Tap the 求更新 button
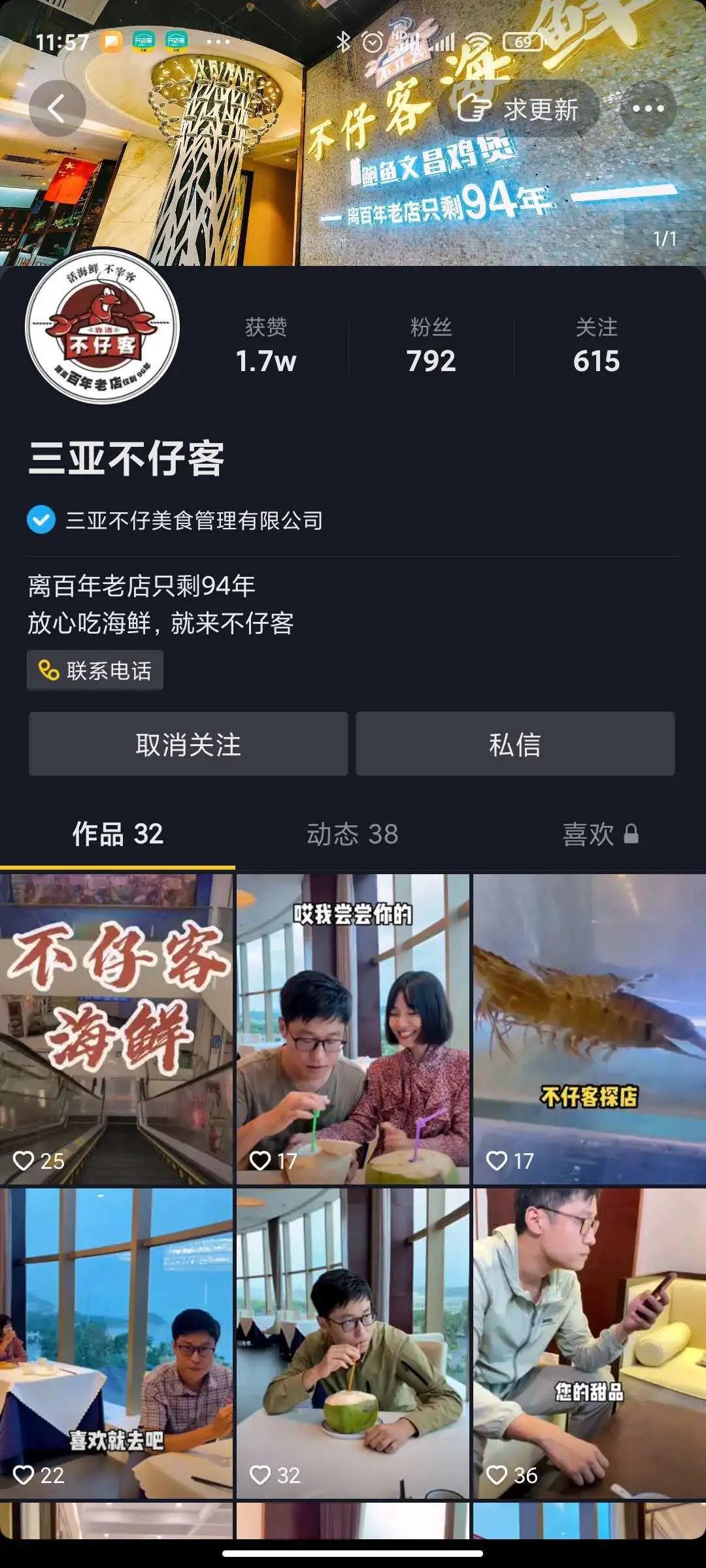This screenshot has width=706, height=1568. (x=518, y=109)
